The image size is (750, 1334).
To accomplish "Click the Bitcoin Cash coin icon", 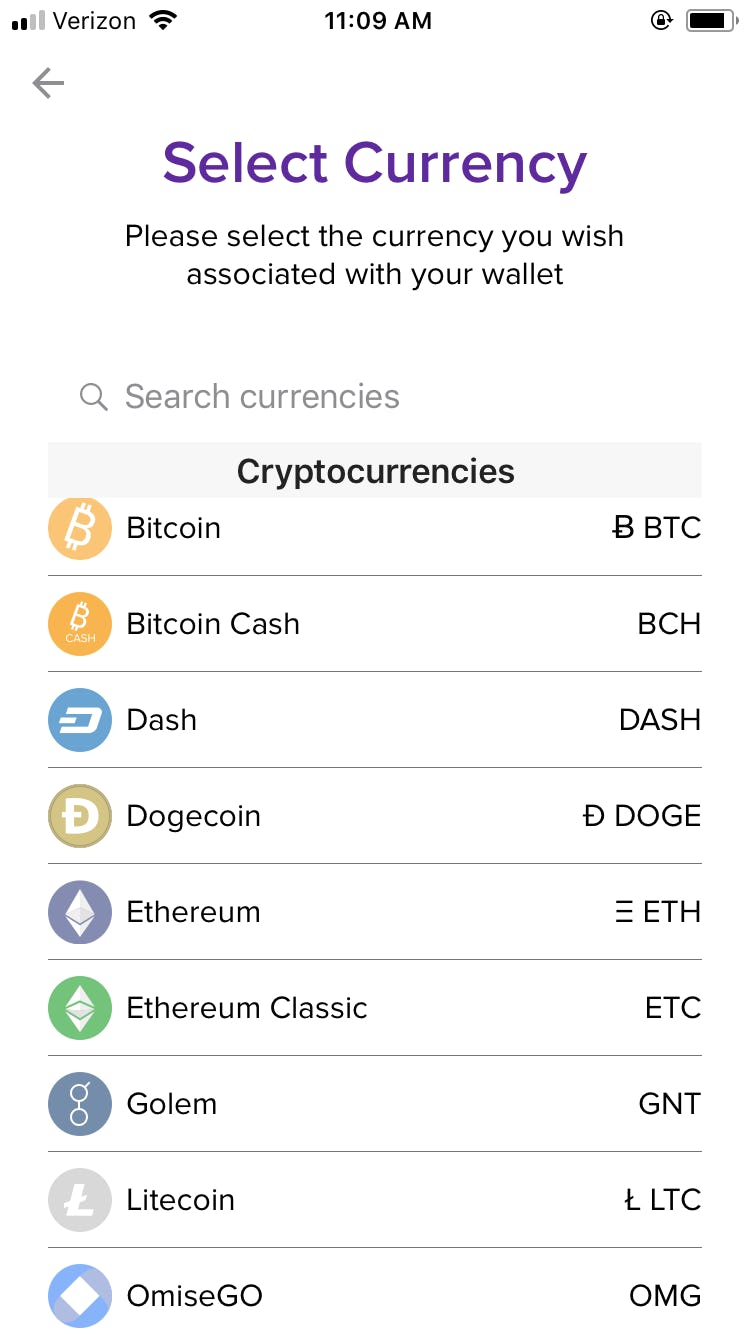I will [80, 624].
